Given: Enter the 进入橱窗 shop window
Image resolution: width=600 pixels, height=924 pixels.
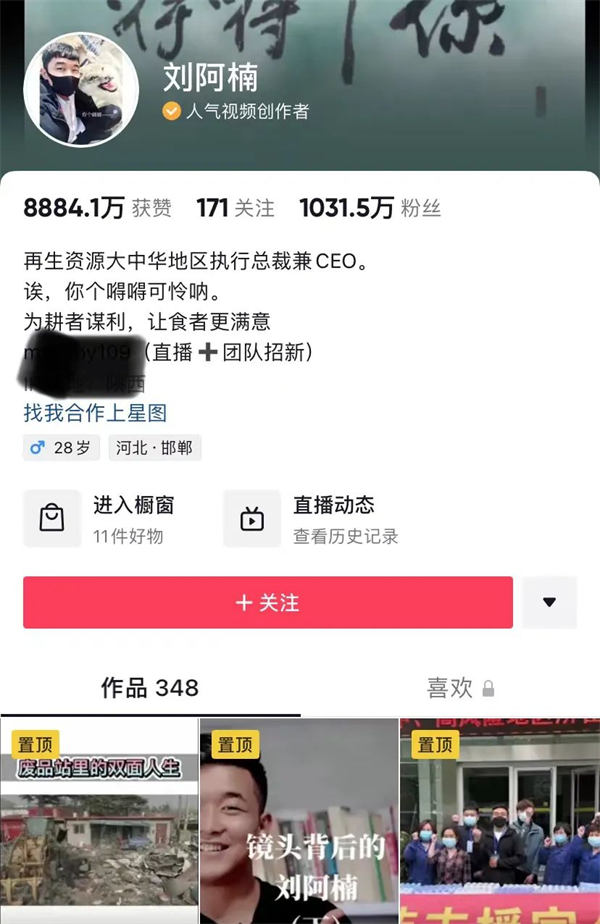Looking at the screenshot, I should coord(100,519).
